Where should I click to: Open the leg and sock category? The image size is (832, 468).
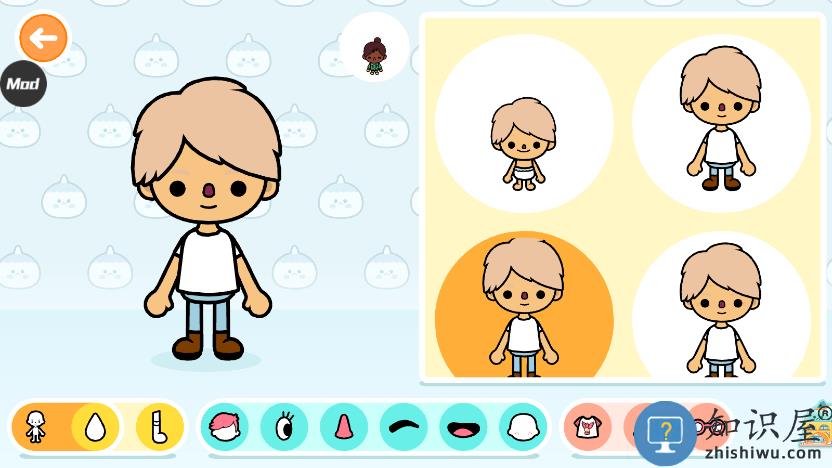158,427
